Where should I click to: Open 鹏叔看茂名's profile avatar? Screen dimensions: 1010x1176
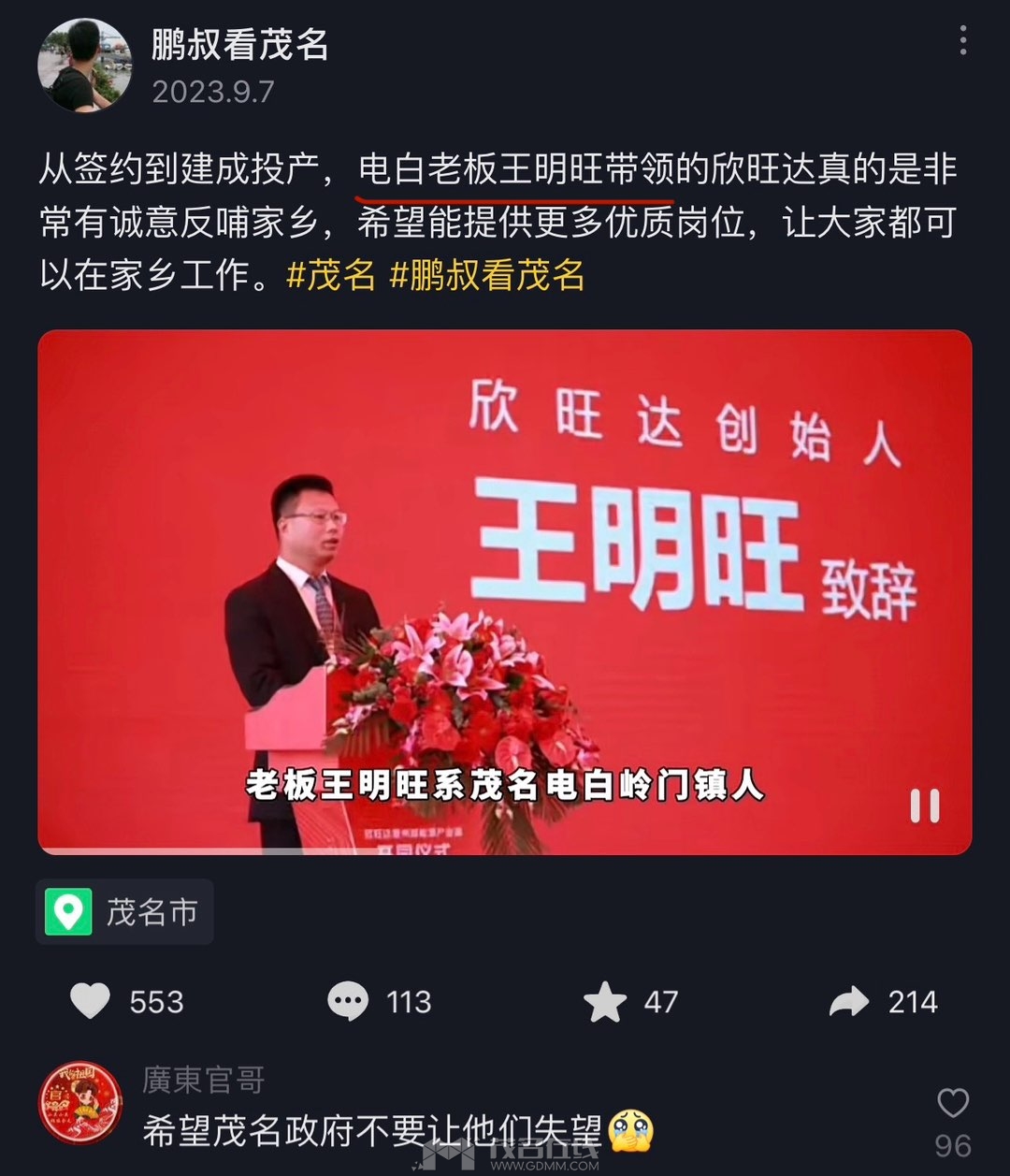pyautogui.click(x=84, y=65)
